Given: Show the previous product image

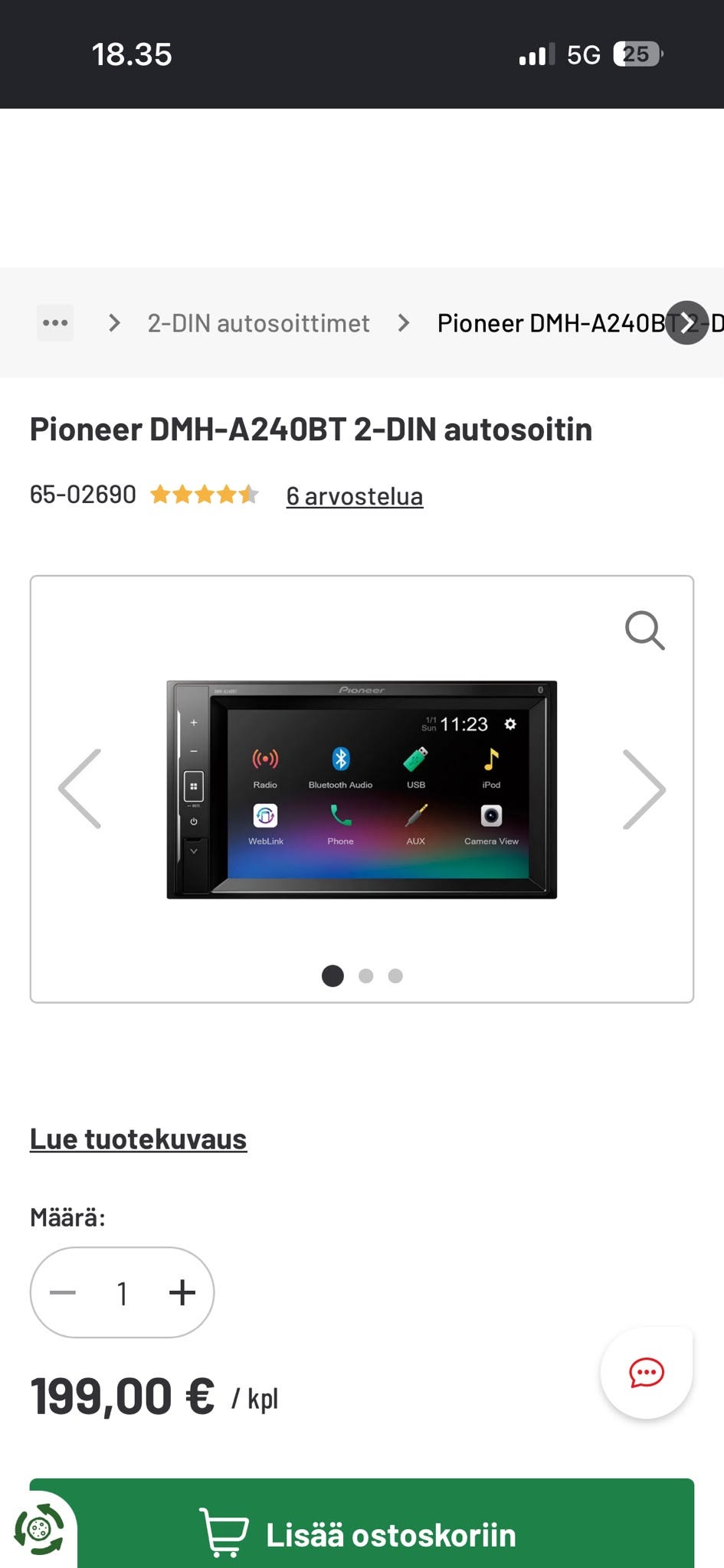Looking at the screenshot, I should pyautogui.click(x=80, y=789).
